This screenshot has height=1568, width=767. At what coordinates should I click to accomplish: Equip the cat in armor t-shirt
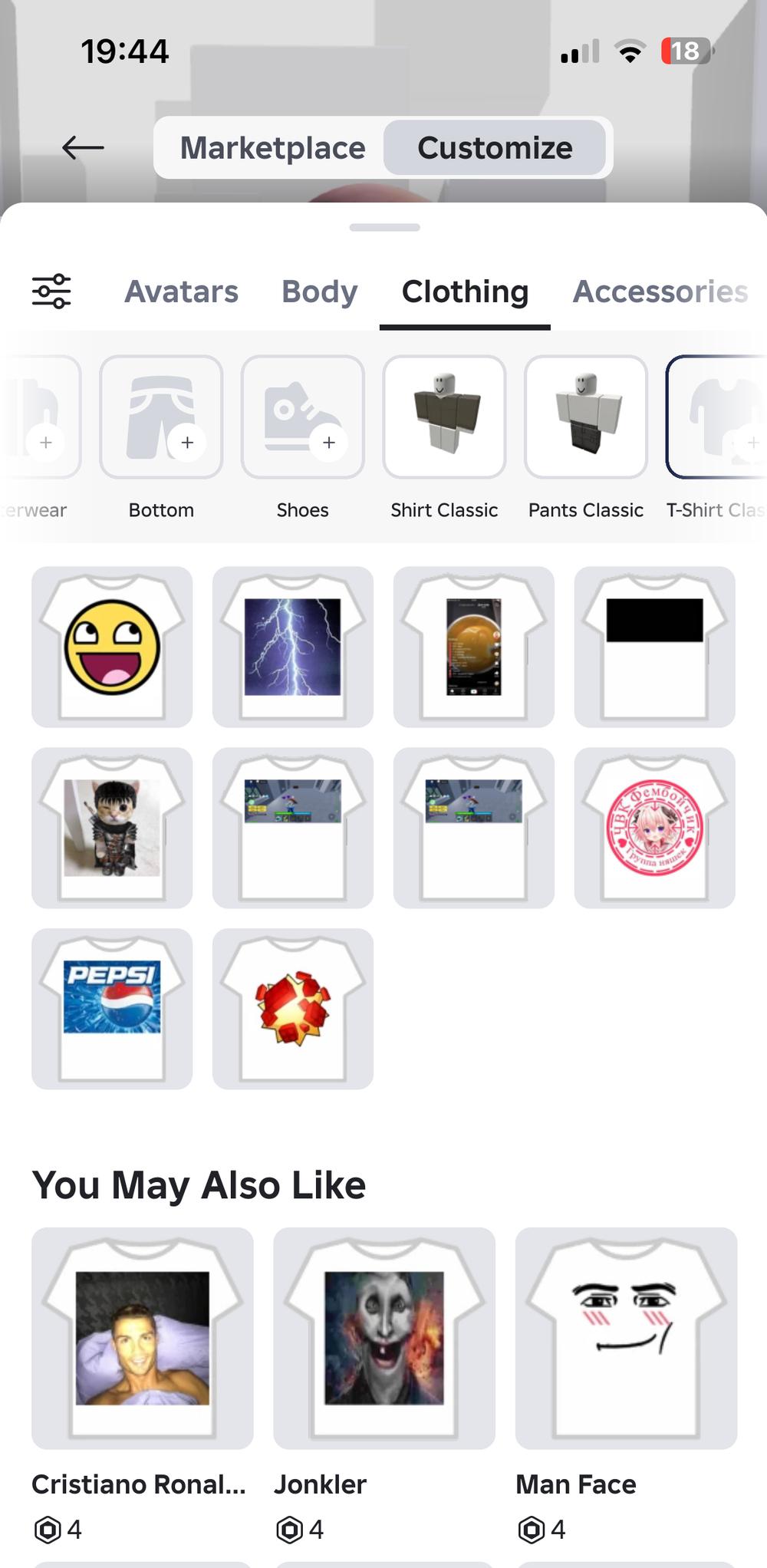tap(112, 828)
